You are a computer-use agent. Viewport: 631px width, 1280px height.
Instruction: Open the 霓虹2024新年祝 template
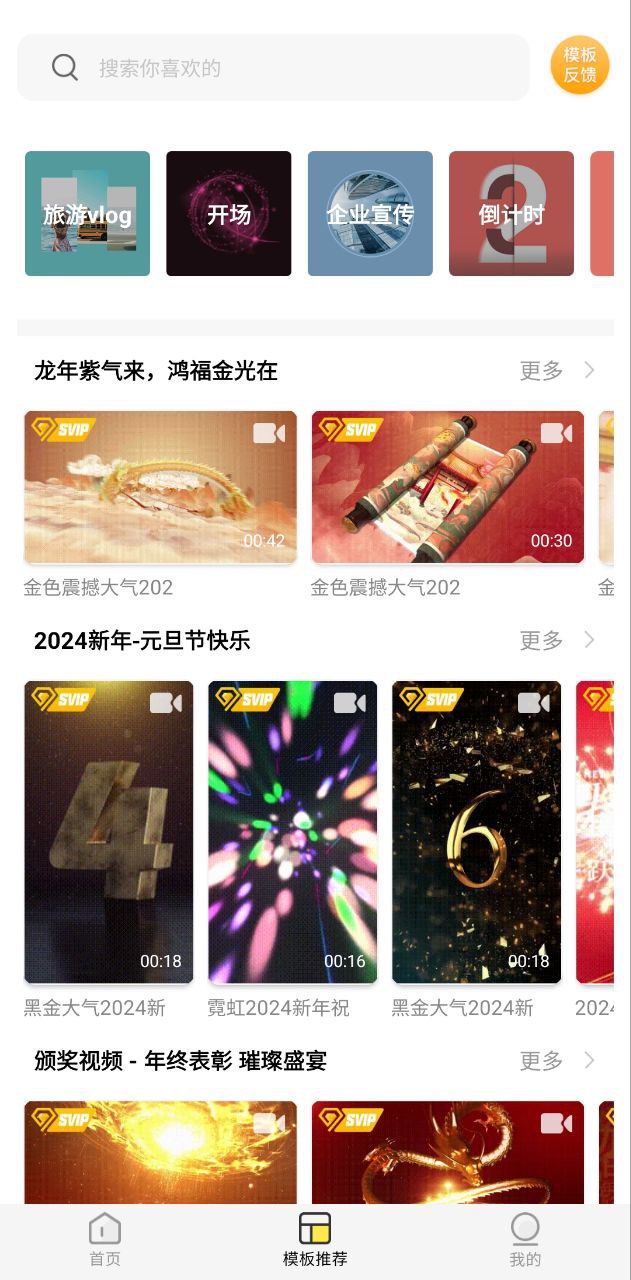292,832
